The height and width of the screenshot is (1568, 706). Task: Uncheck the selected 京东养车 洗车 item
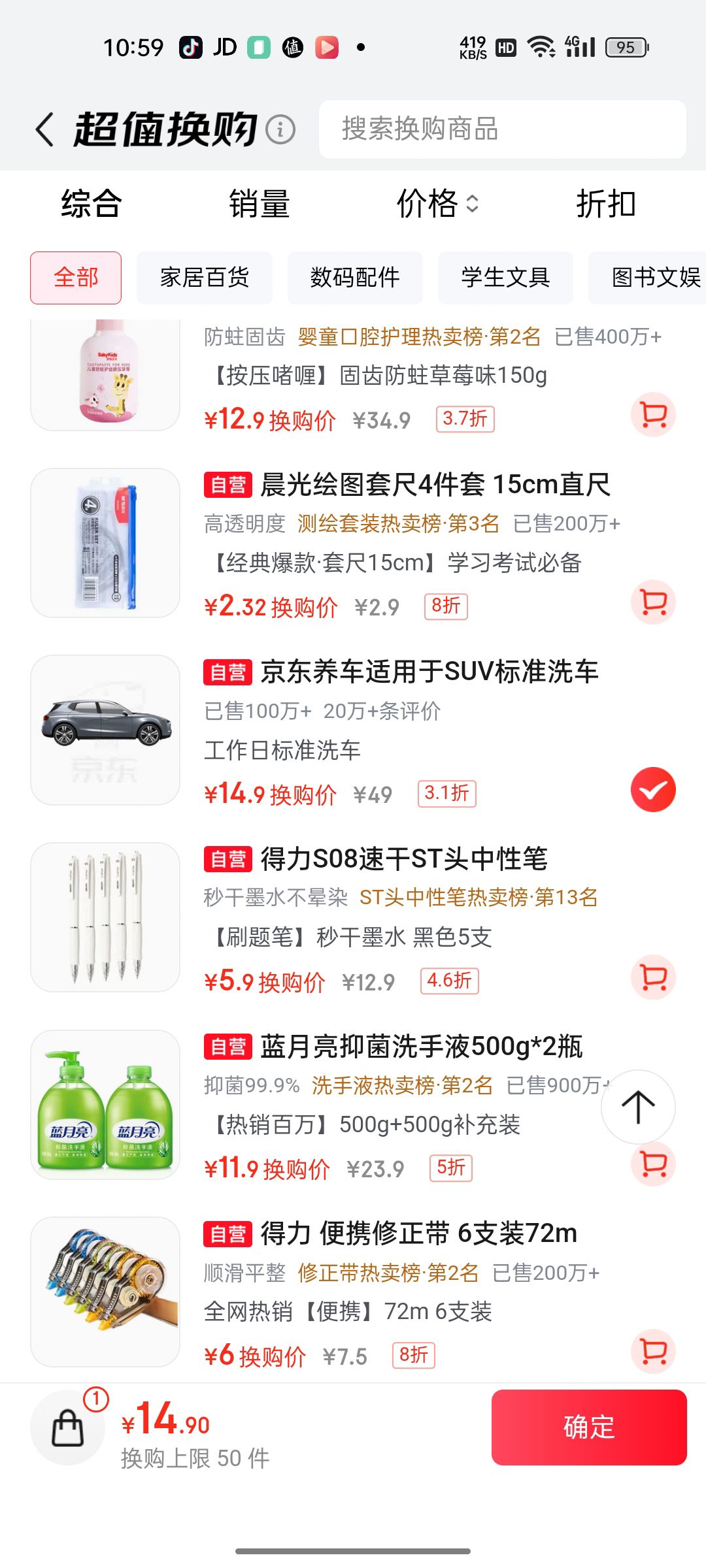click(653, 789)
